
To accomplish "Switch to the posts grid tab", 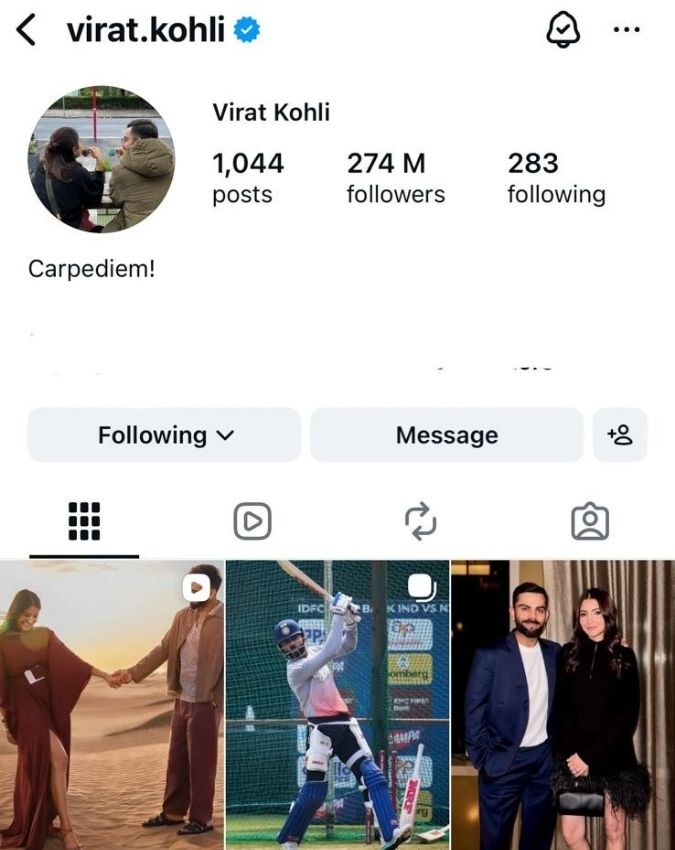I will pos(84,521).
